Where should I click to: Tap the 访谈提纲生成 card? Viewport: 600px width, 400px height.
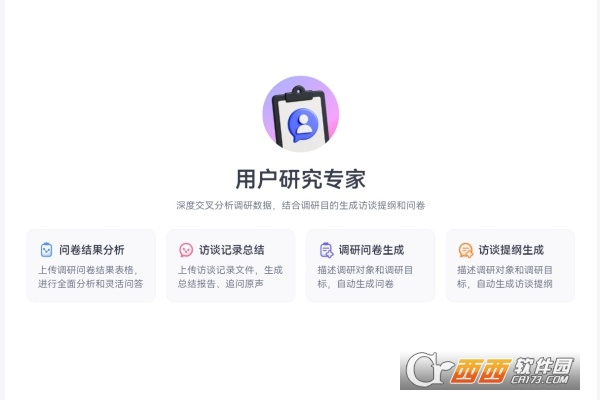[x=510, y=266]
